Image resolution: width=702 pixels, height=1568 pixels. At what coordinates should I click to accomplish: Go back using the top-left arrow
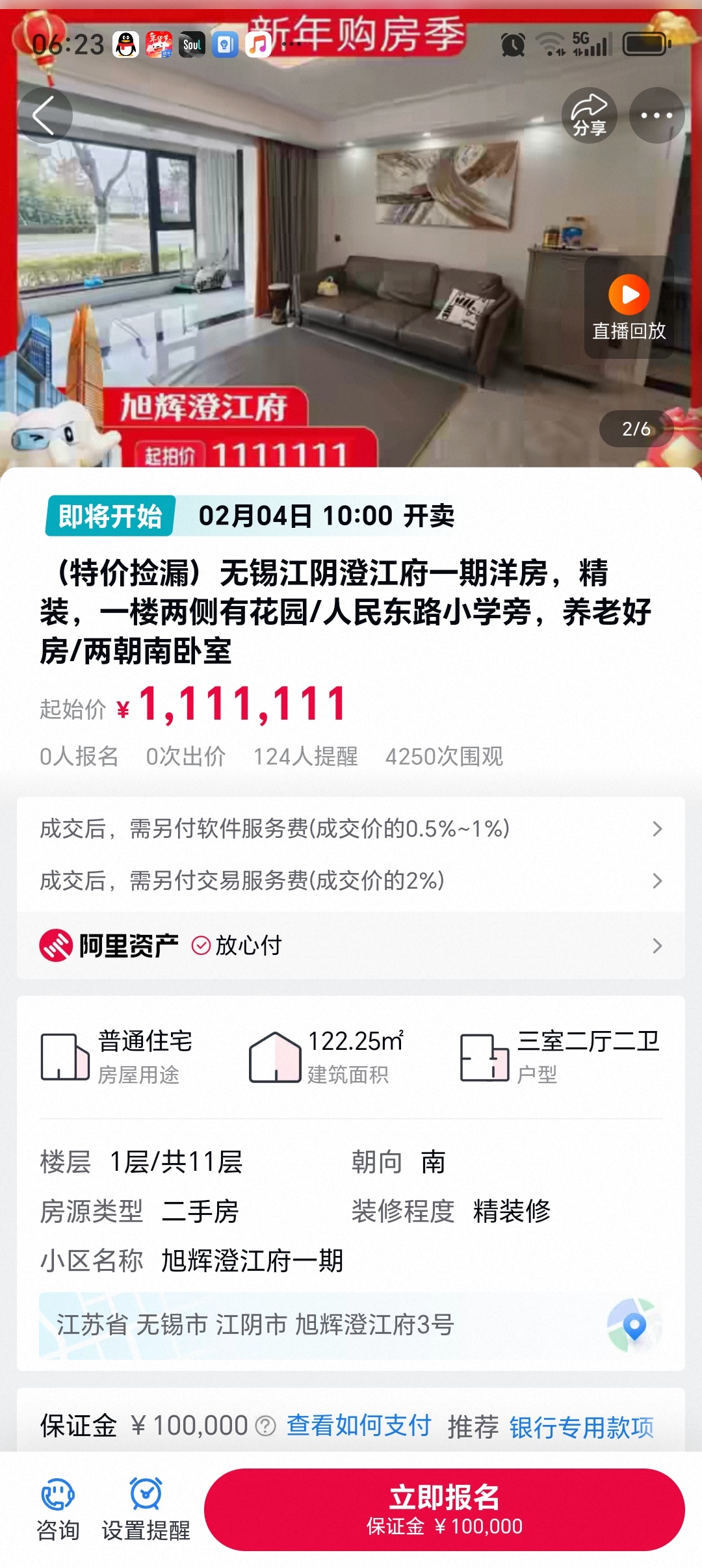(44, 116)
